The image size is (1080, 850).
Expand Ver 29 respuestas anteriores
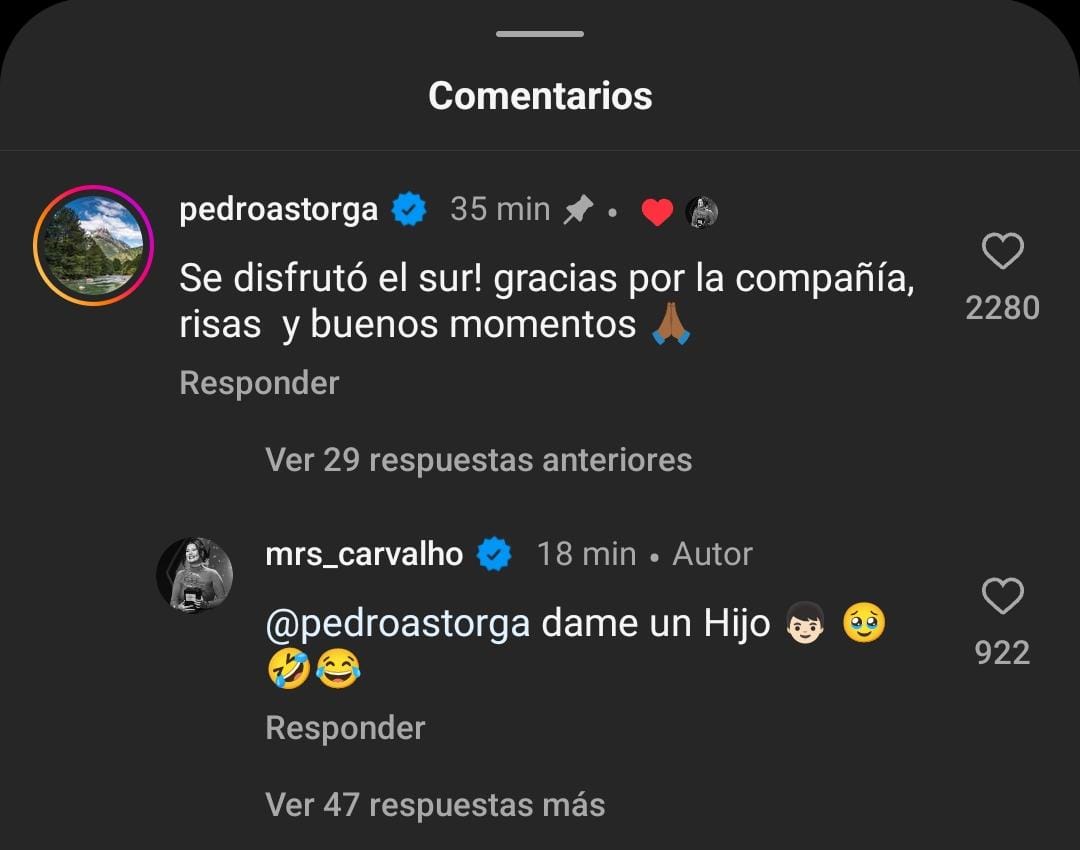tap(478, 460)
